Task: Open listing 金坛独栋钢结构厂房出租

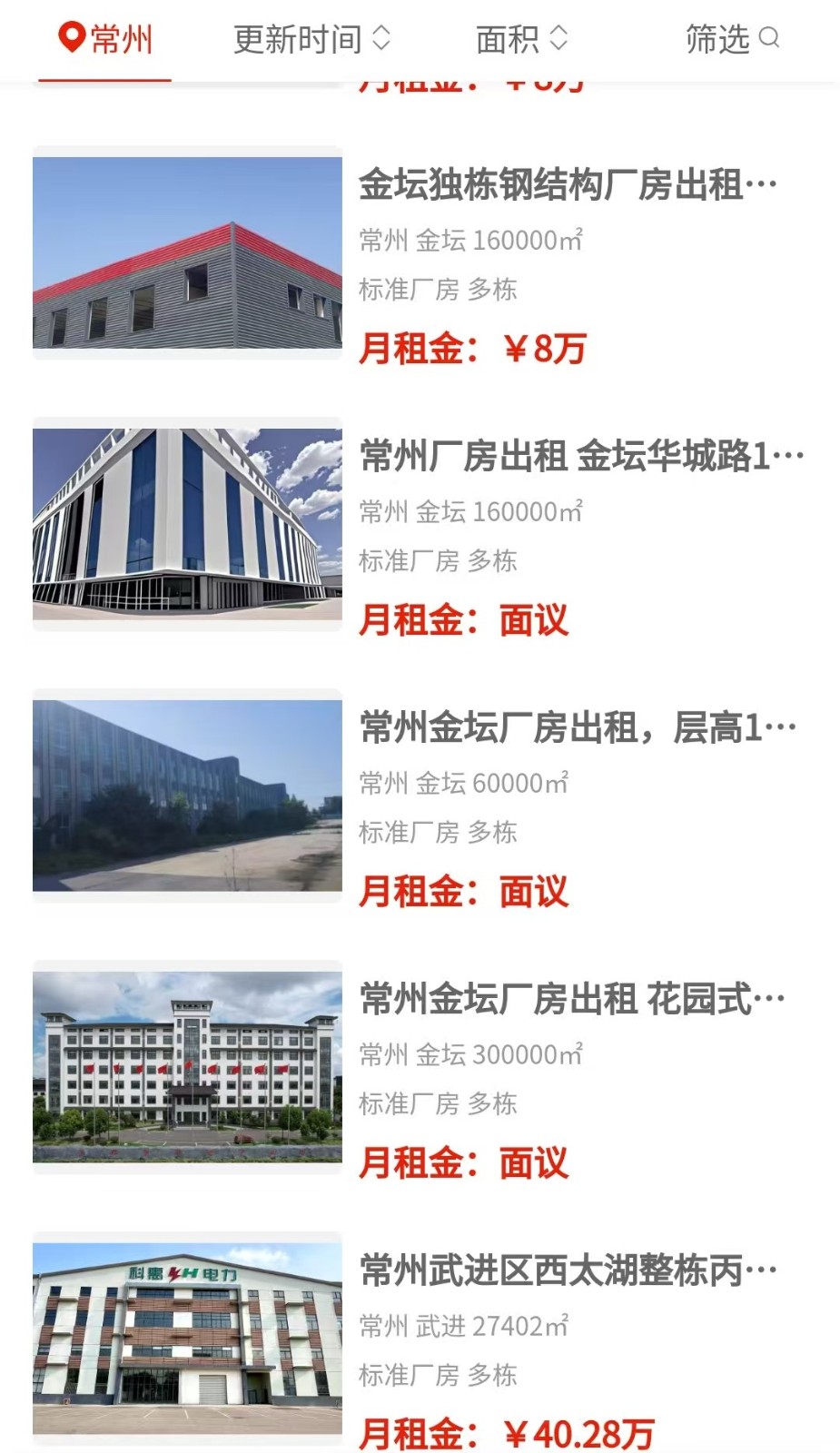Action: pos(567,185)
